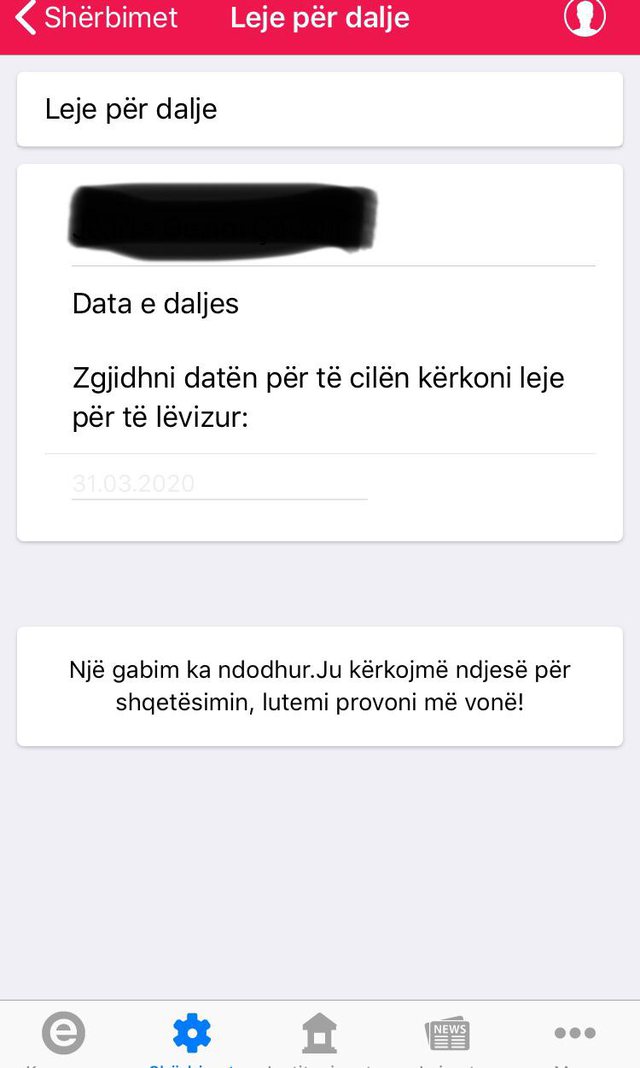Select the exit date field 31.03.2020
The height and width of the screenshot is (1068, 640).
218,484
